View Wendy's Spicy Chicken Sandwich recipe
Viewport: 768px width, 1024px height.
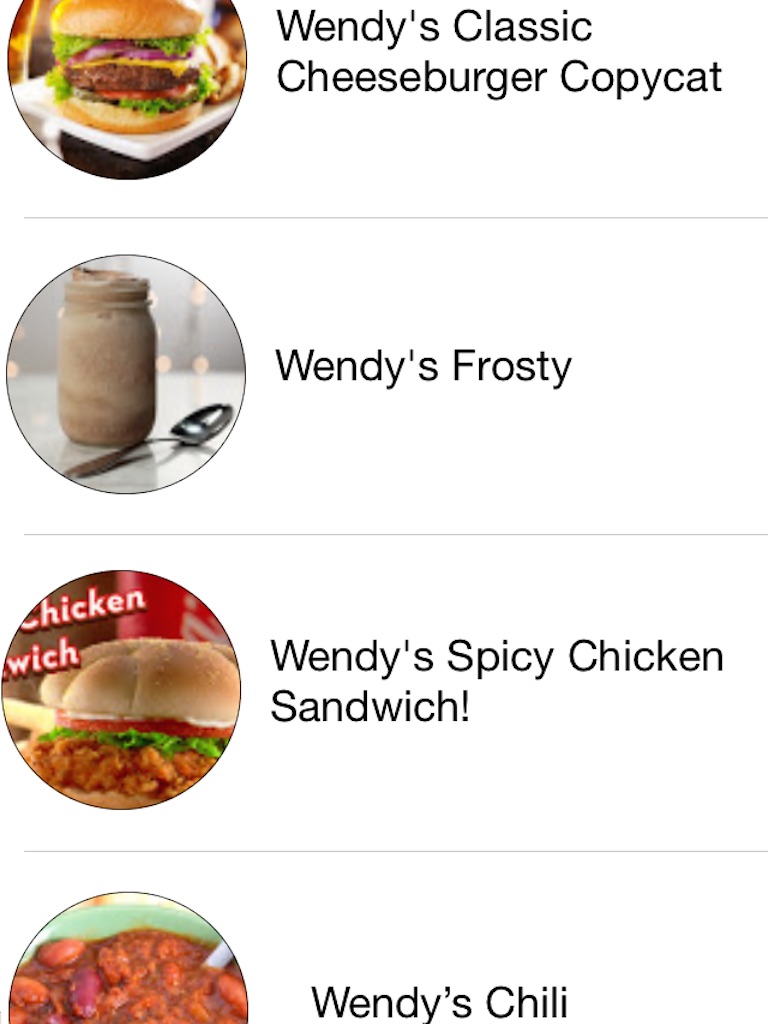(x=496, y=681)
